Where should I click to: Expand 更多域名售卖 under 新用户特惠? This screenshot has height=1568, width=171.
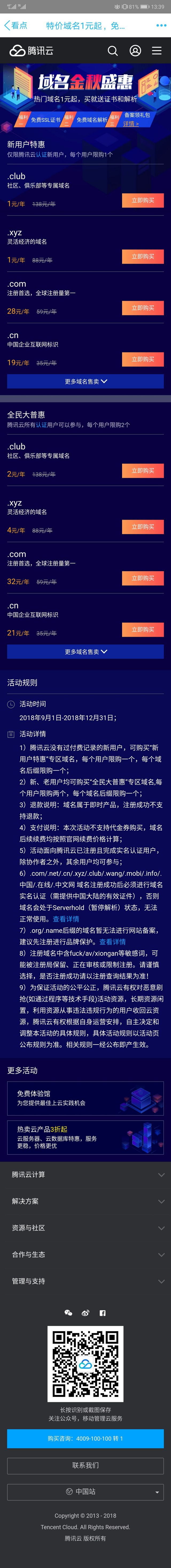pyautogui.click(x=85, y=381)
